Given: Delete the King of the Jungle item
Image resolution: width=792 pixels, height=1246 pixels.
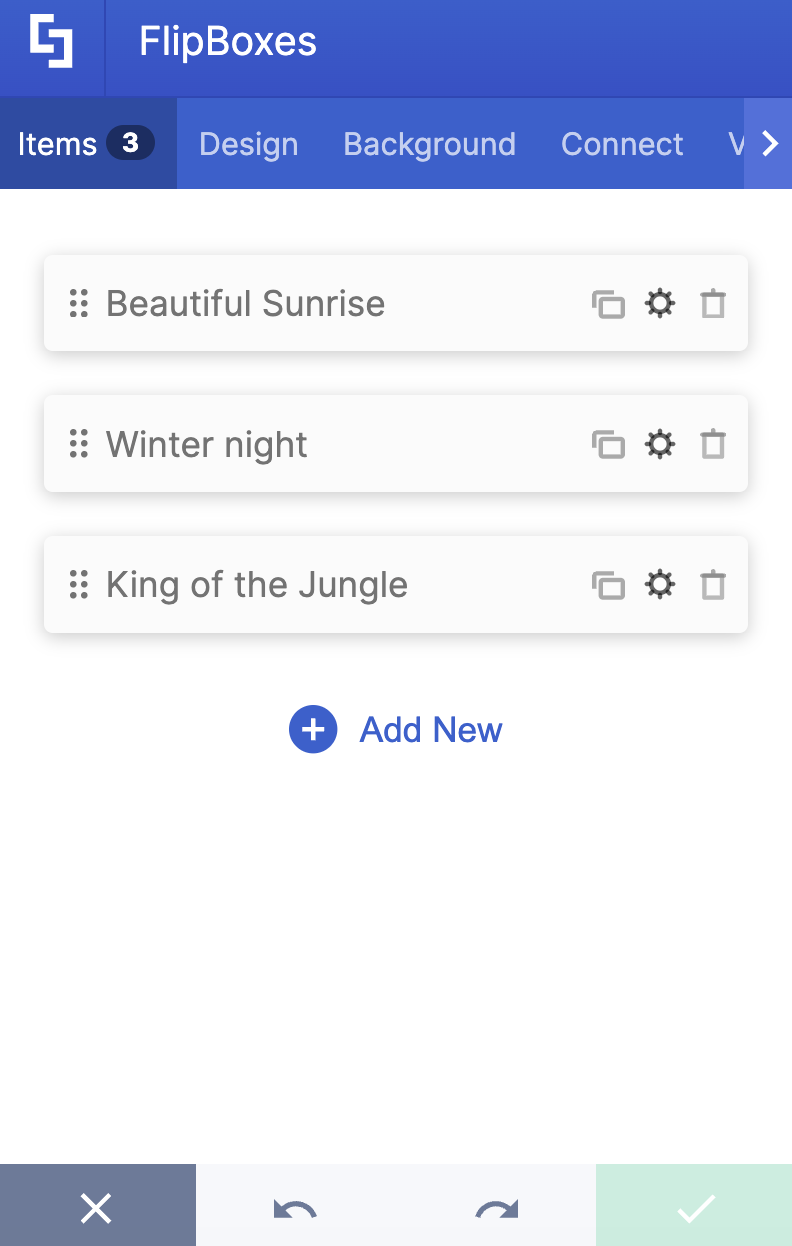Looking at the screenshot, I should click(712, 585).
